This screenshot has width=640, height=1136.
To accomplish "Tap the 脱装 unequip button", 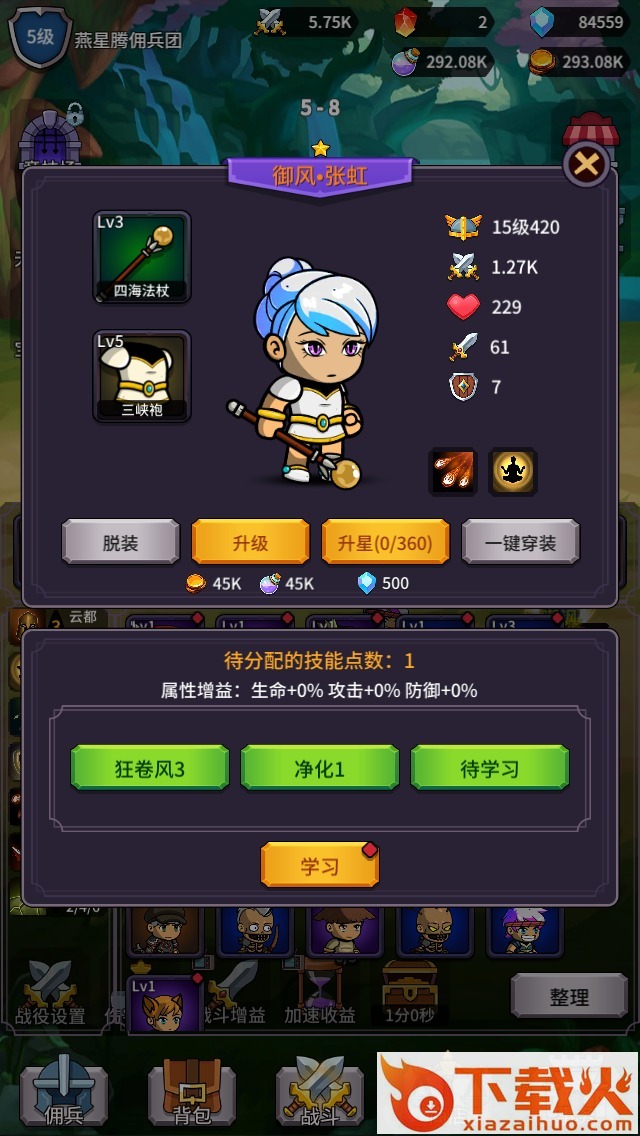I will (121, 543).
